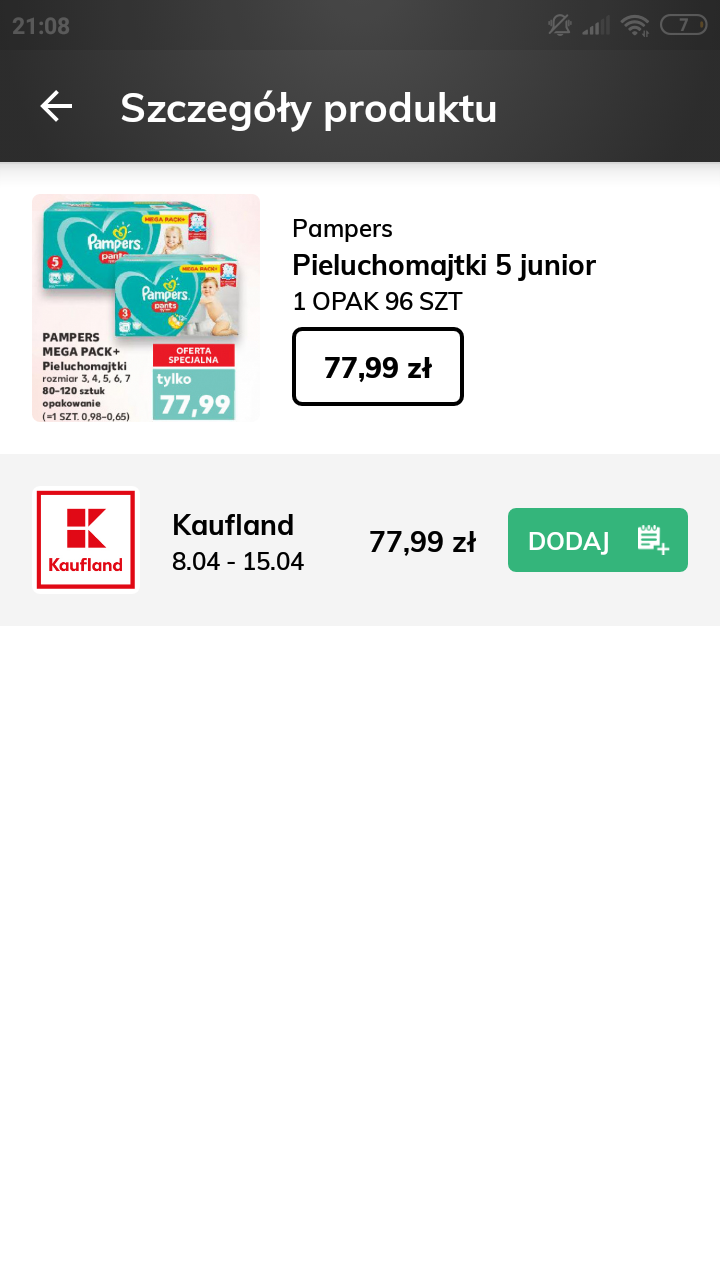Open the Pampers product image
The width and height of the screenshot is (720, 1280).
pyautogui.click(x=146, y=308)
